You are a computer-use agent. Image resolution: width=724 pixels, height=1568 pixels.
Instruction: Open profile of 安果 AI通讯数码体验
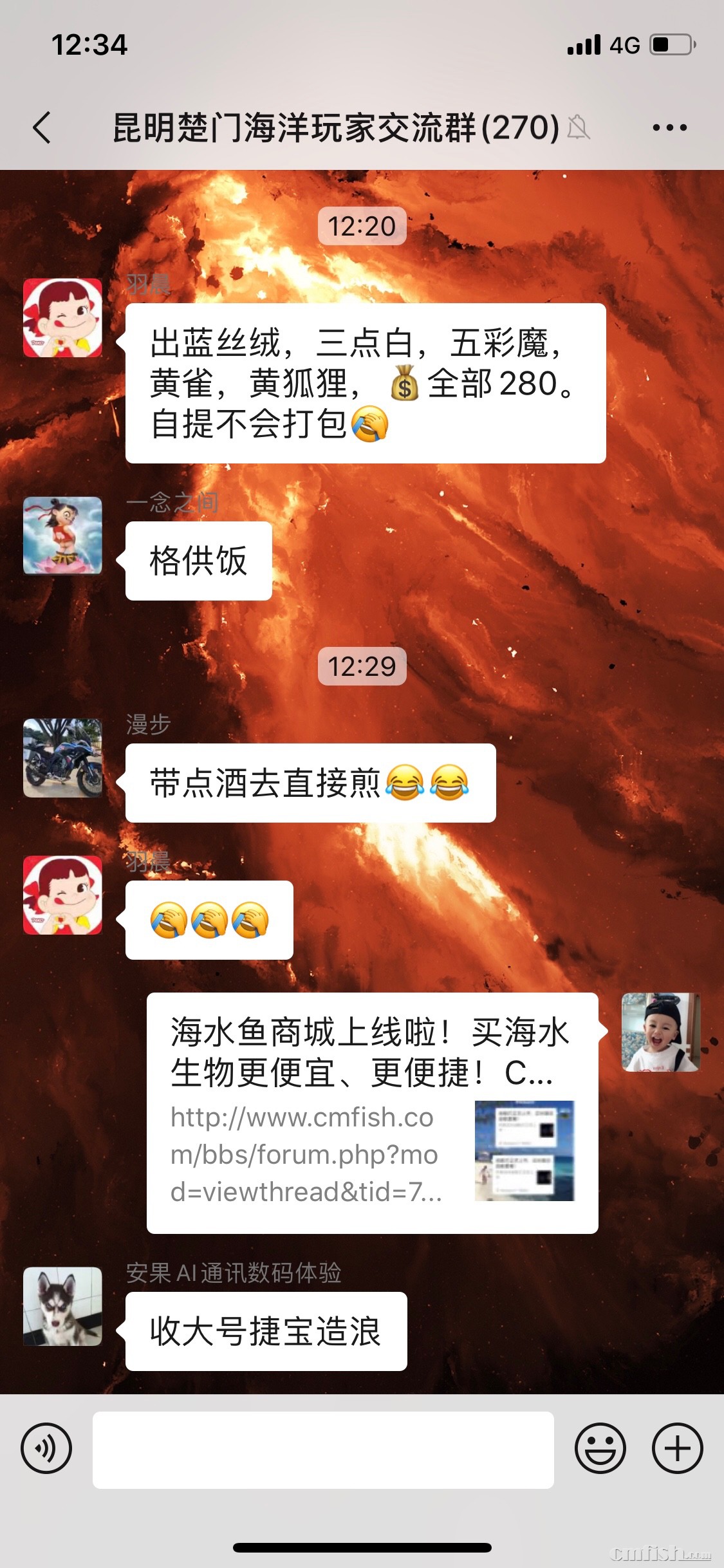[62, 1306]
